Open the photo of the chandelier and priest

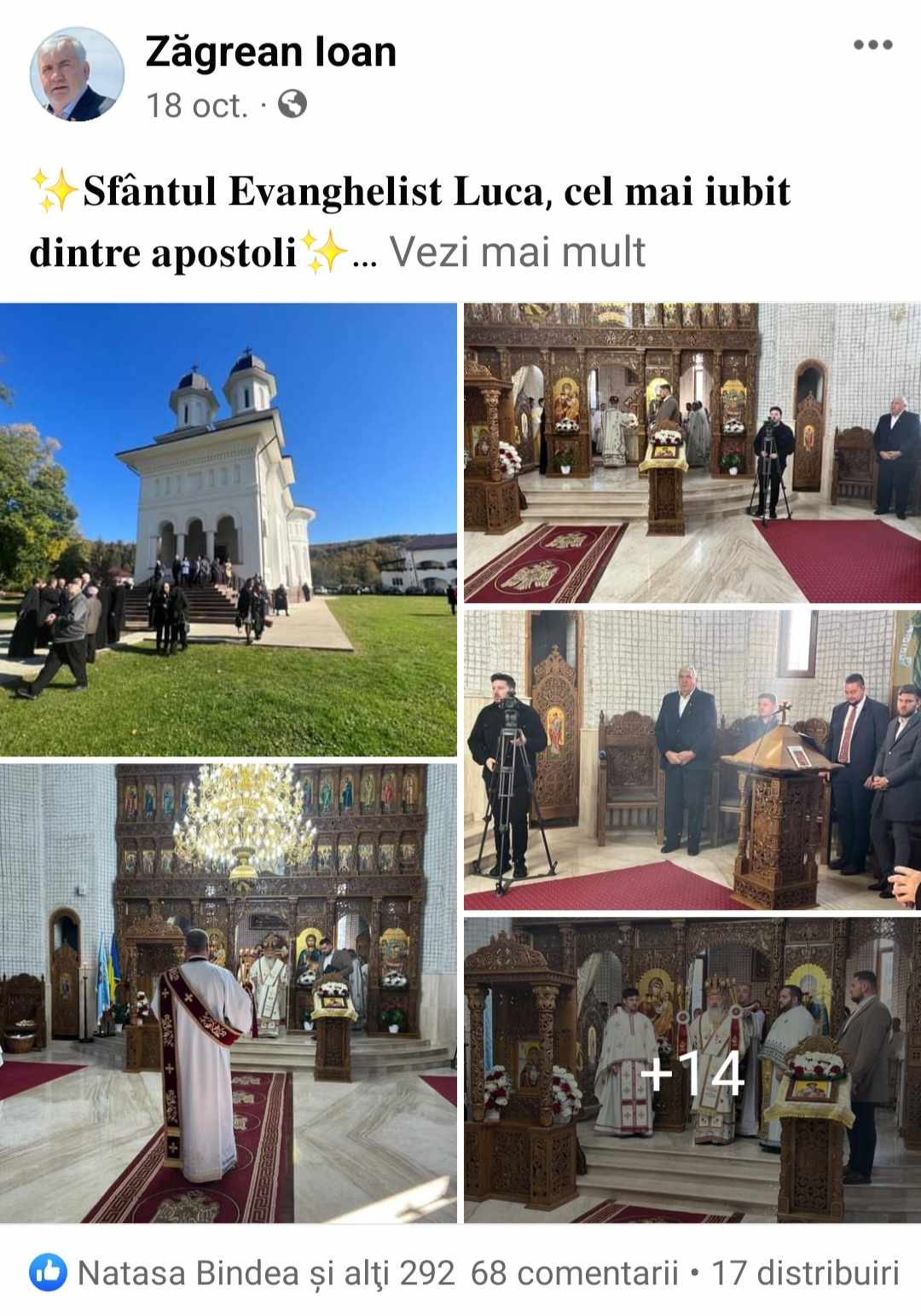228,993
